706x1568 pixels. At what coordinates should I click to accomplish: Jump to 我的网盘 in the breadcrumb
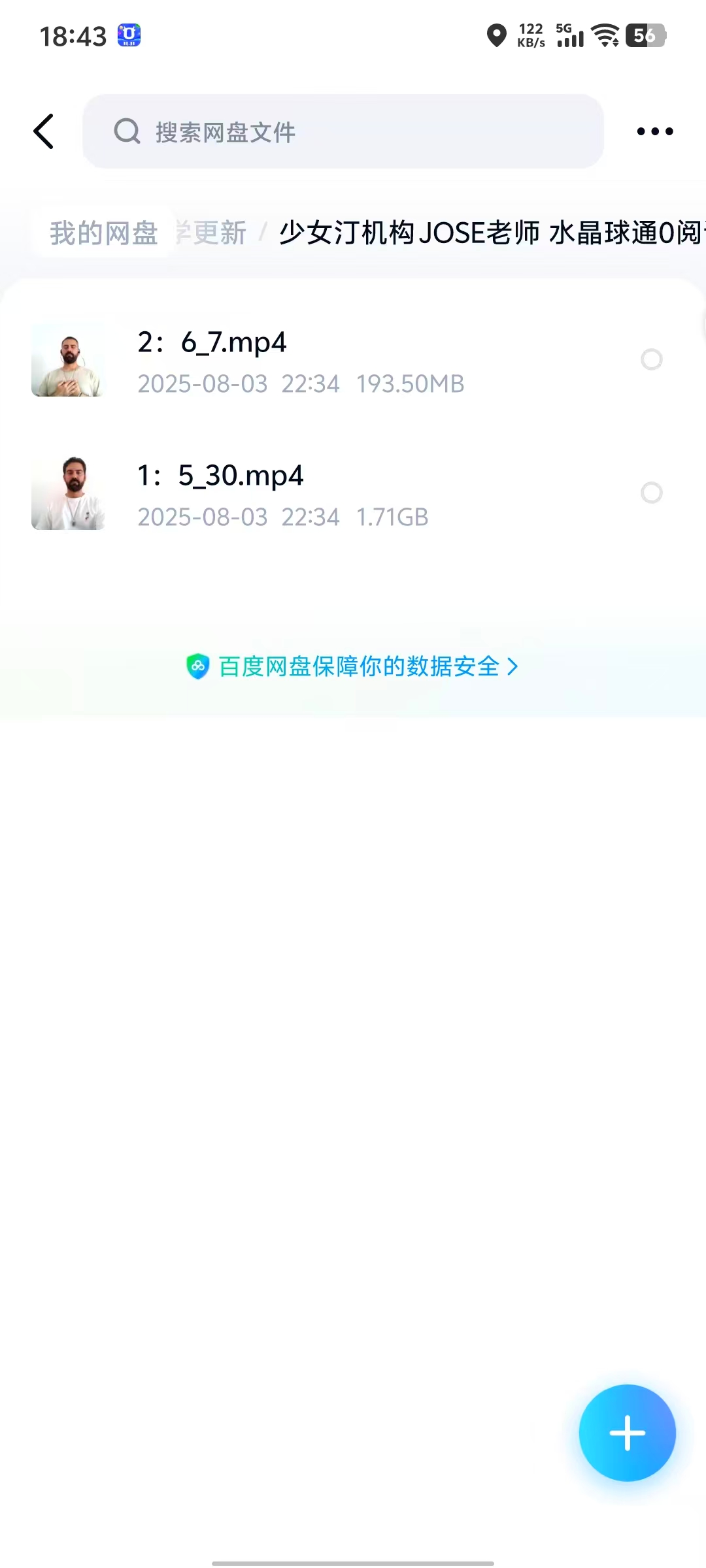104,233
